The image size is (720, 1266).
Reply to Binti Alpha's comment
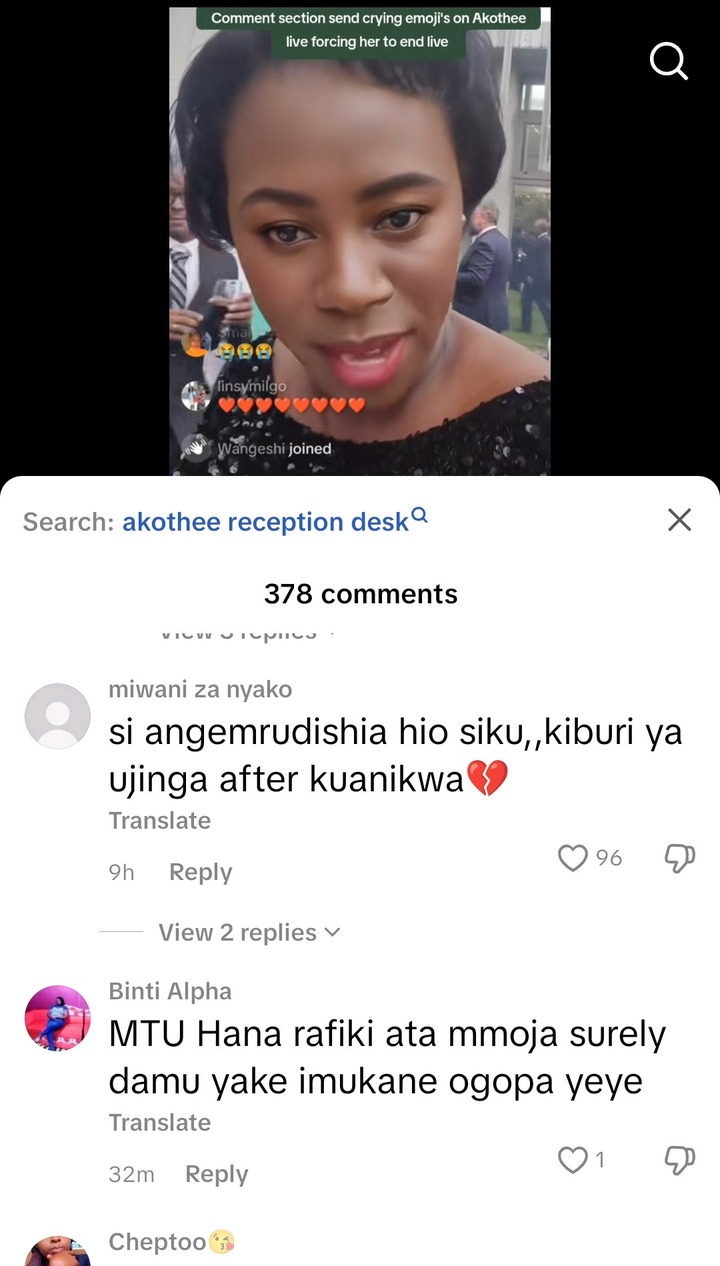click(x=216, y=1174)
